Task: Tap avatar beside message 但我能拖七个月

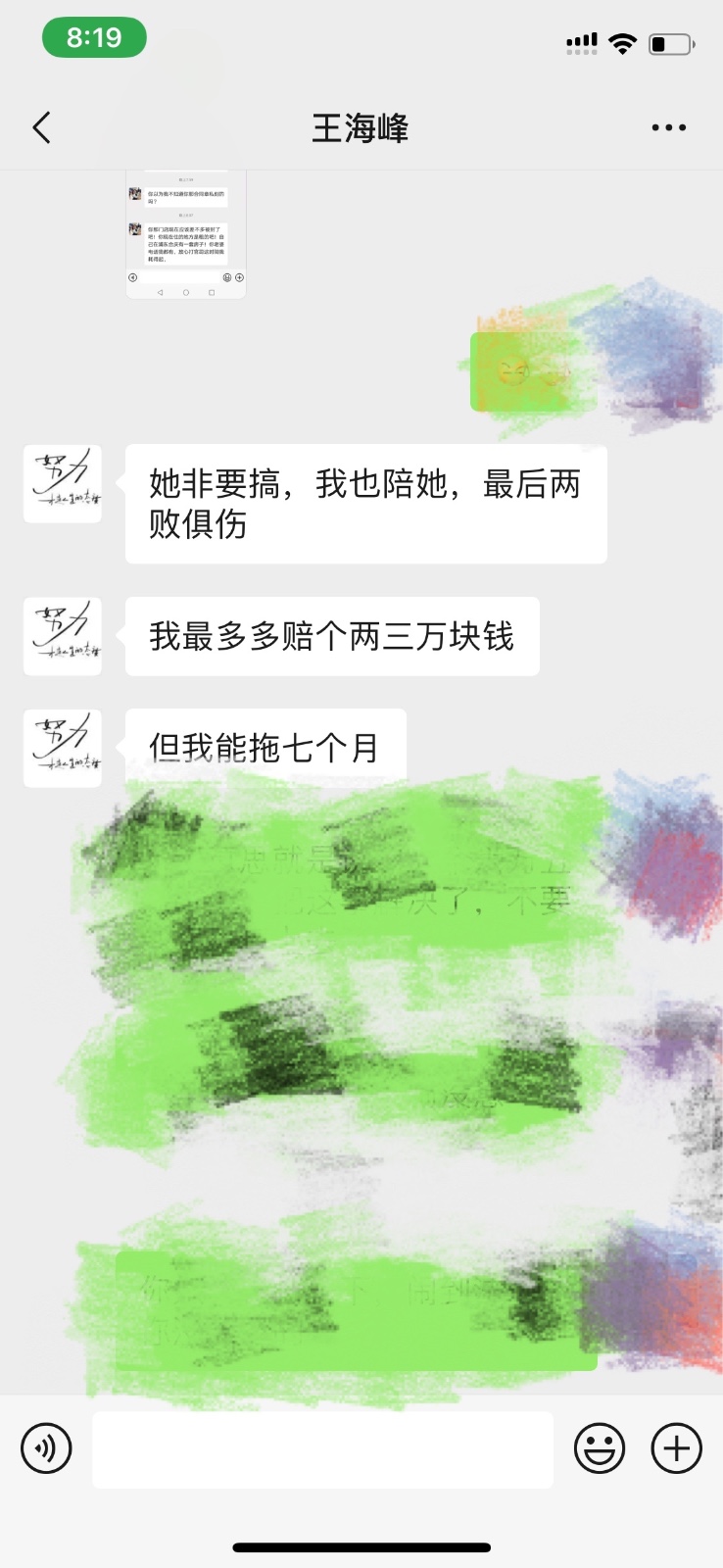Action: point(63,748)
